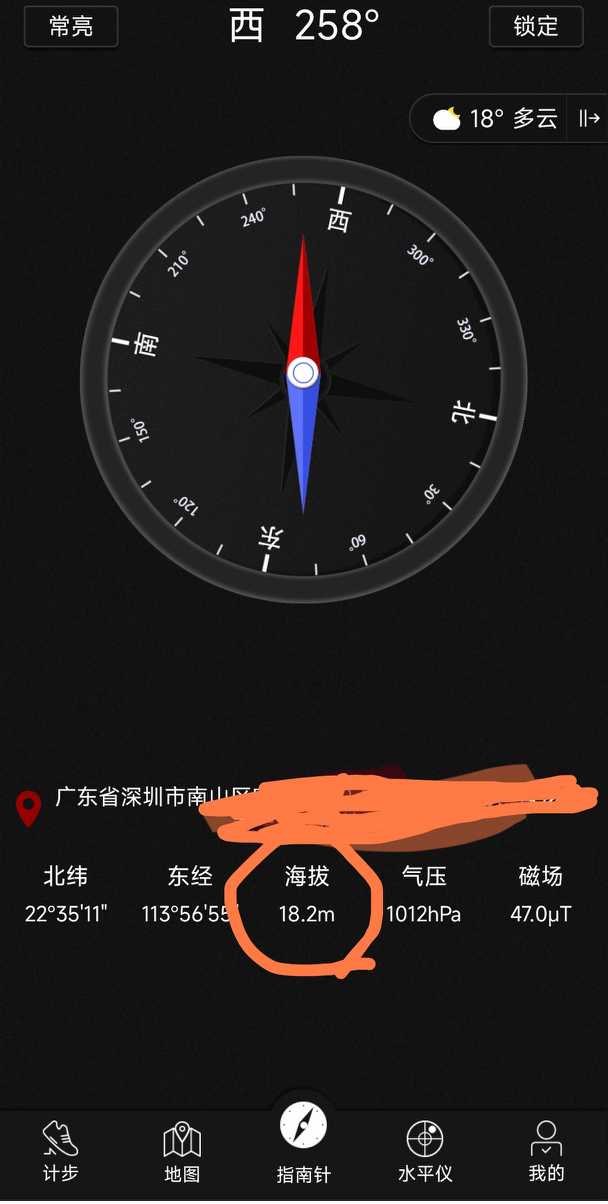Image resolution: width=608 pixels, height=1204 pixels.
Task: Open the 我的 profile tab
Action: pos(546,1151)
